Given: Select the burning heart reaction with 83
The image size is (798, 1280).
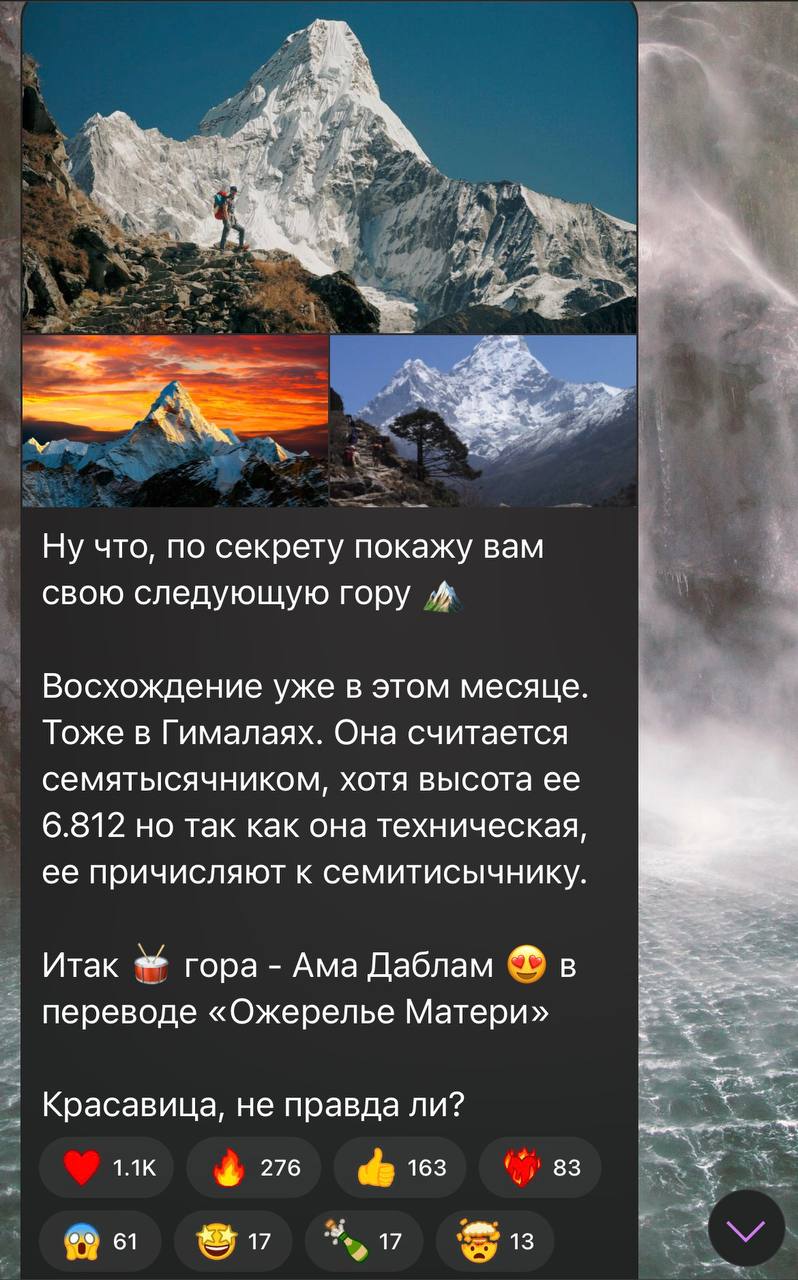Looking at the screenshot, I should [x=540, y=1167].
